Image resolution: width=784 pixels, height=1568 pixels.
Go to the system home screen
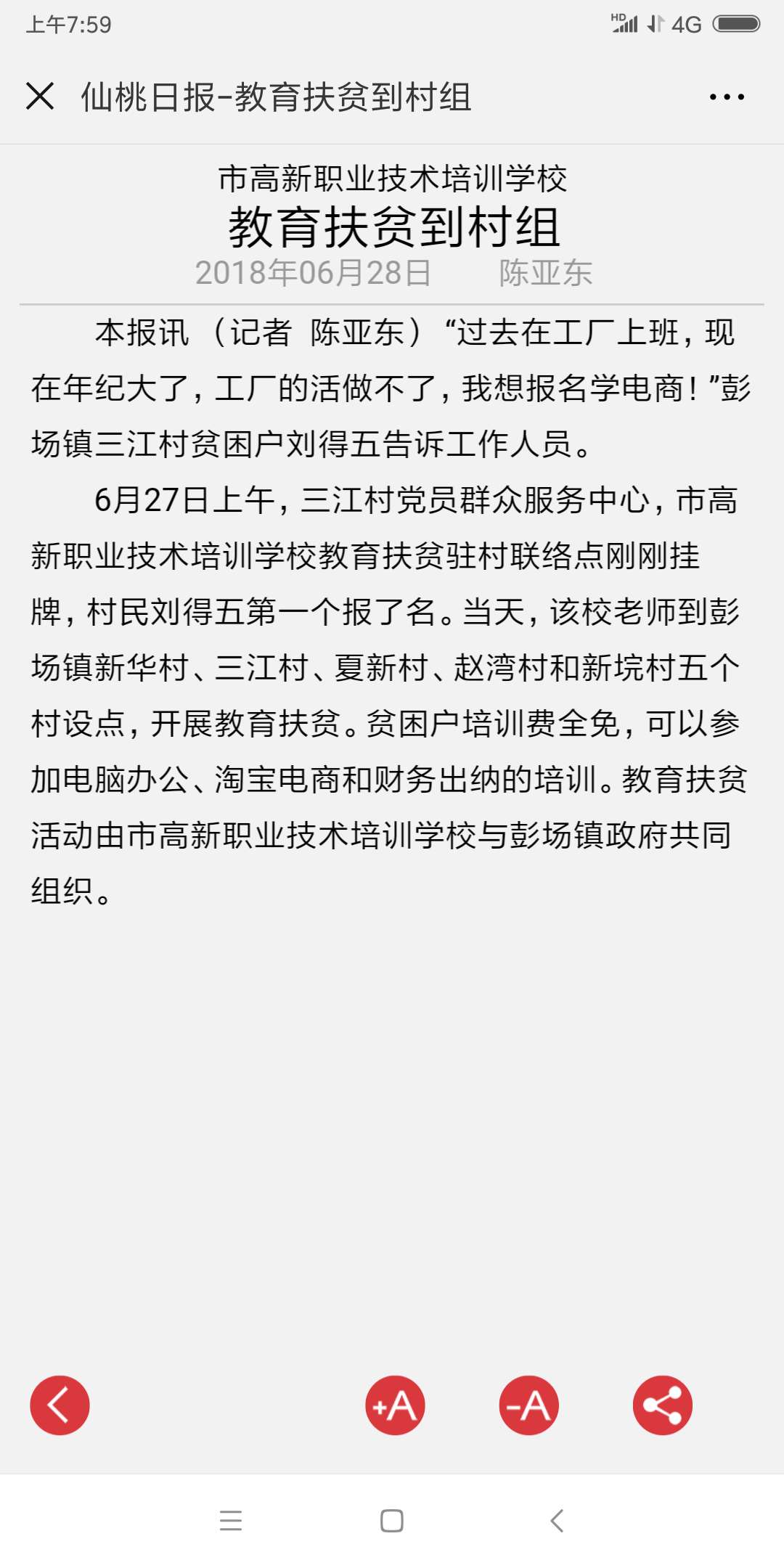click(x=392, y=1520)
